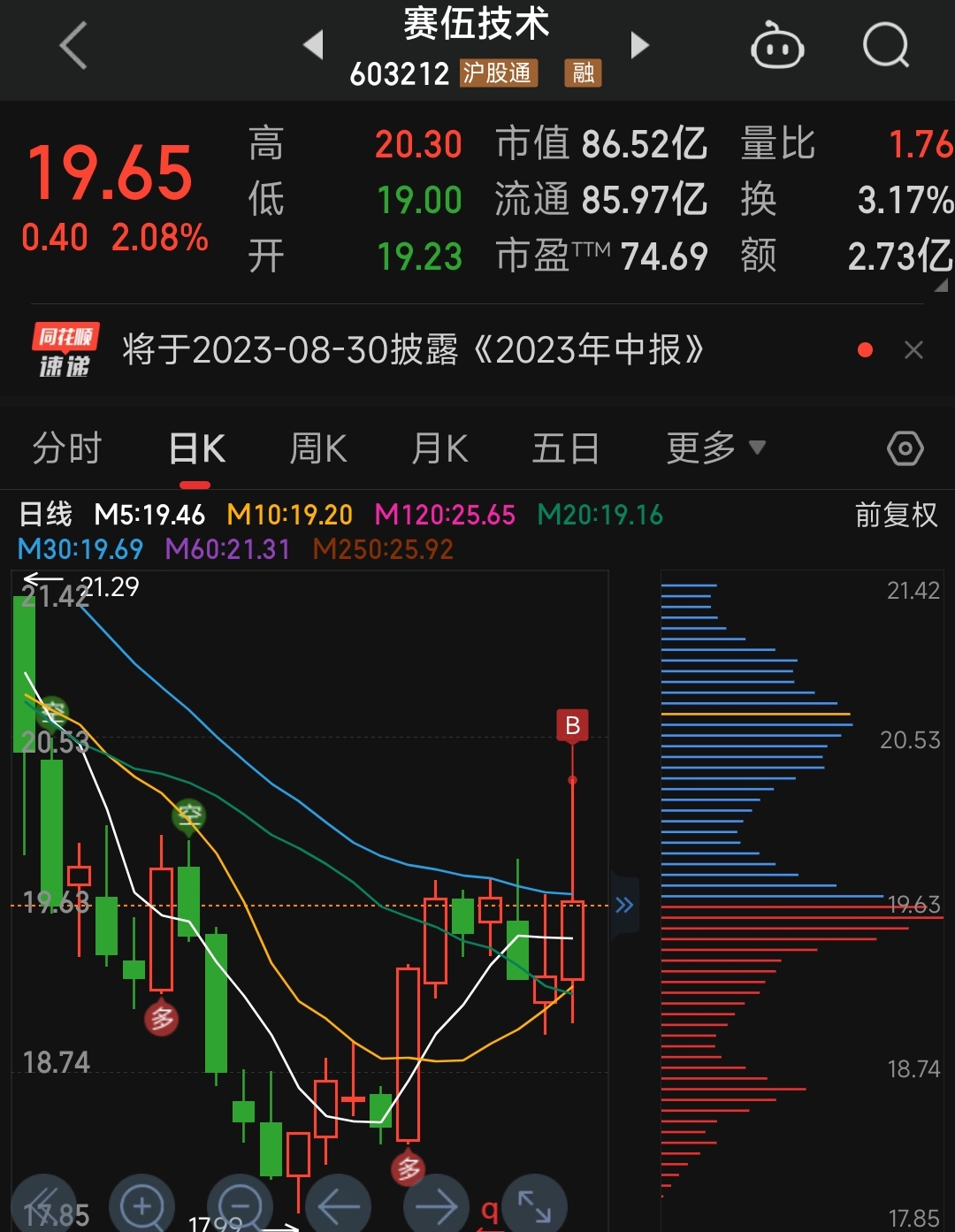Select the 沪股通 tag below the stock name
Screen dimensions: 955x1232
pyautogui.click(x=496, y=73)
